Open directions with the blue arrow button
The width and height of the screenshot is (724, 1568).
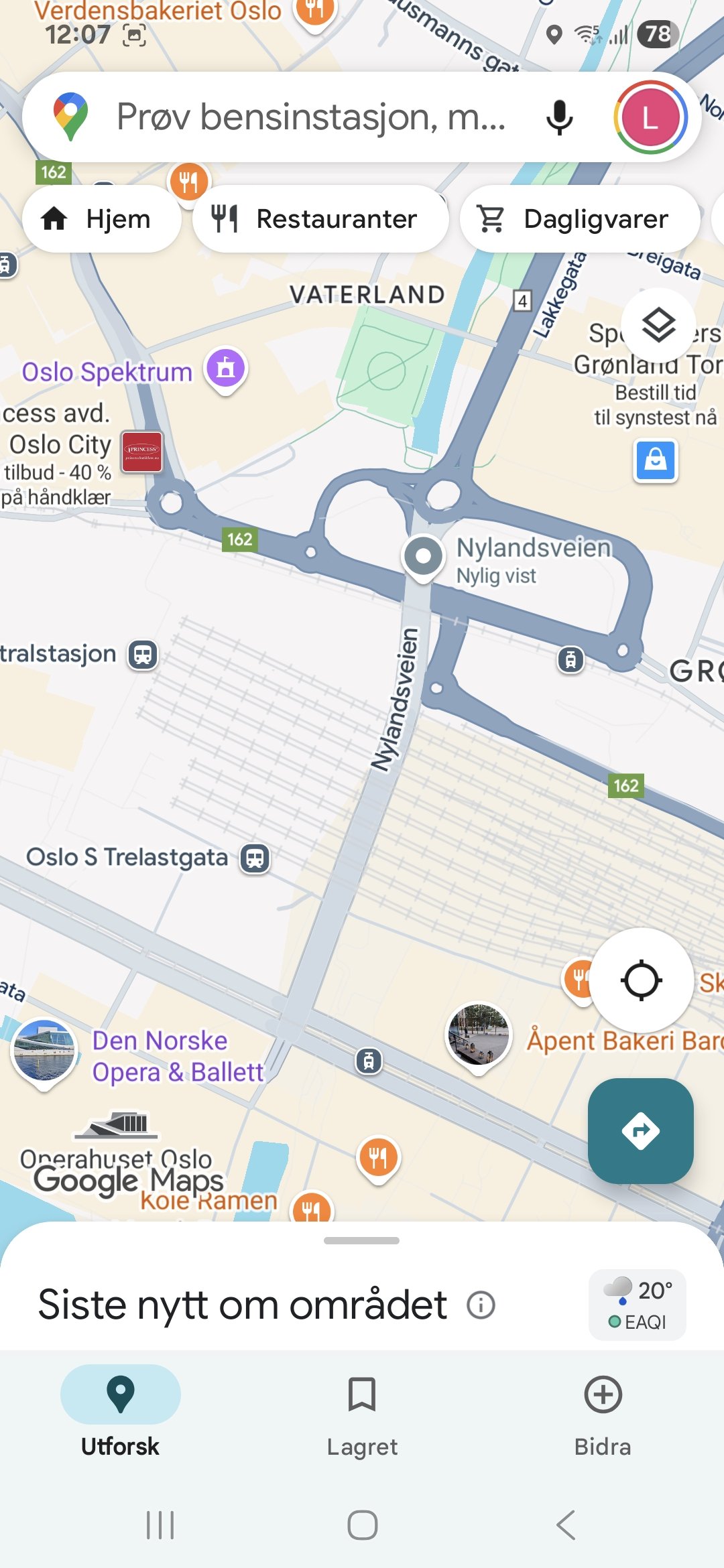coord(641,1131)
